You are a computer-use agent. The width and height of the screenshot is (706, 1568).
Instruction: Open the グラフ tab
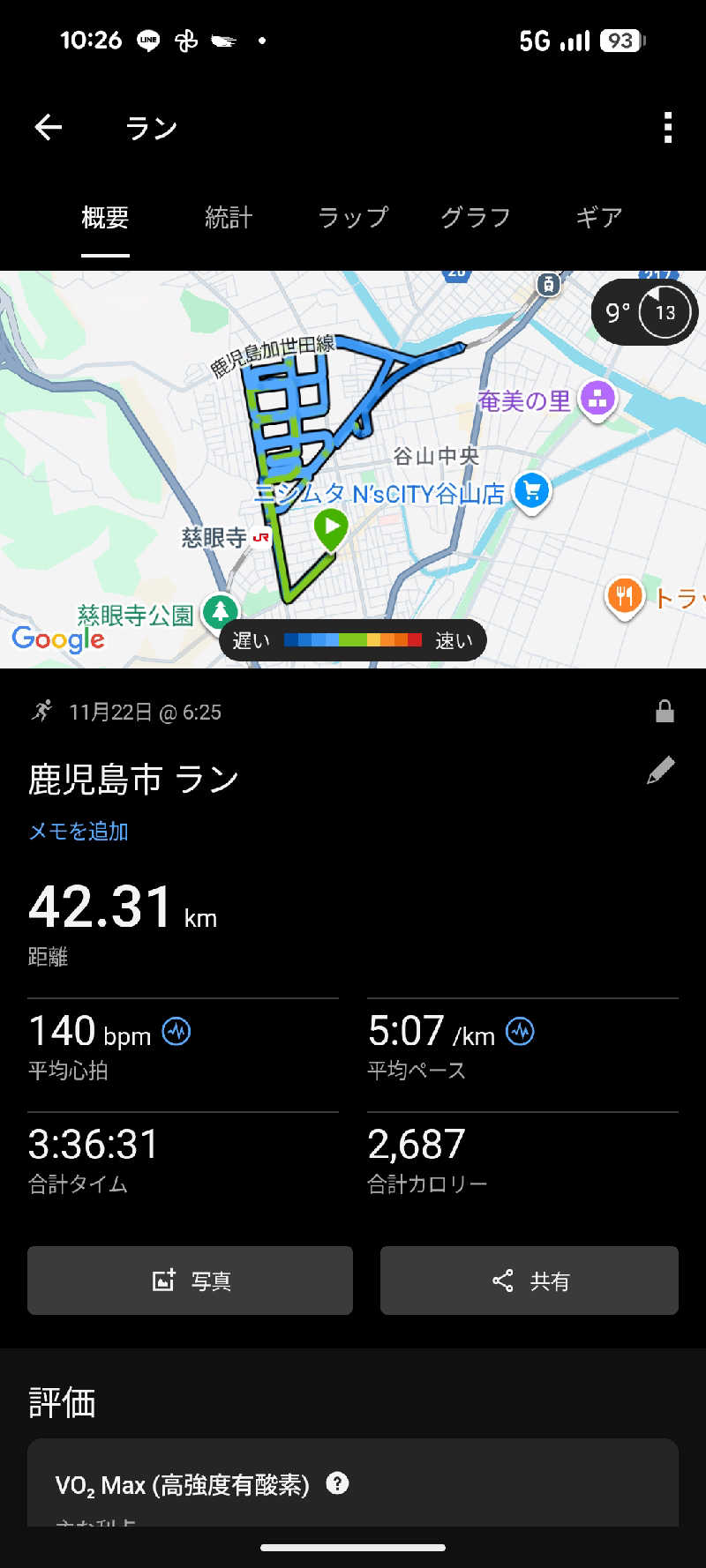point(476,217)
